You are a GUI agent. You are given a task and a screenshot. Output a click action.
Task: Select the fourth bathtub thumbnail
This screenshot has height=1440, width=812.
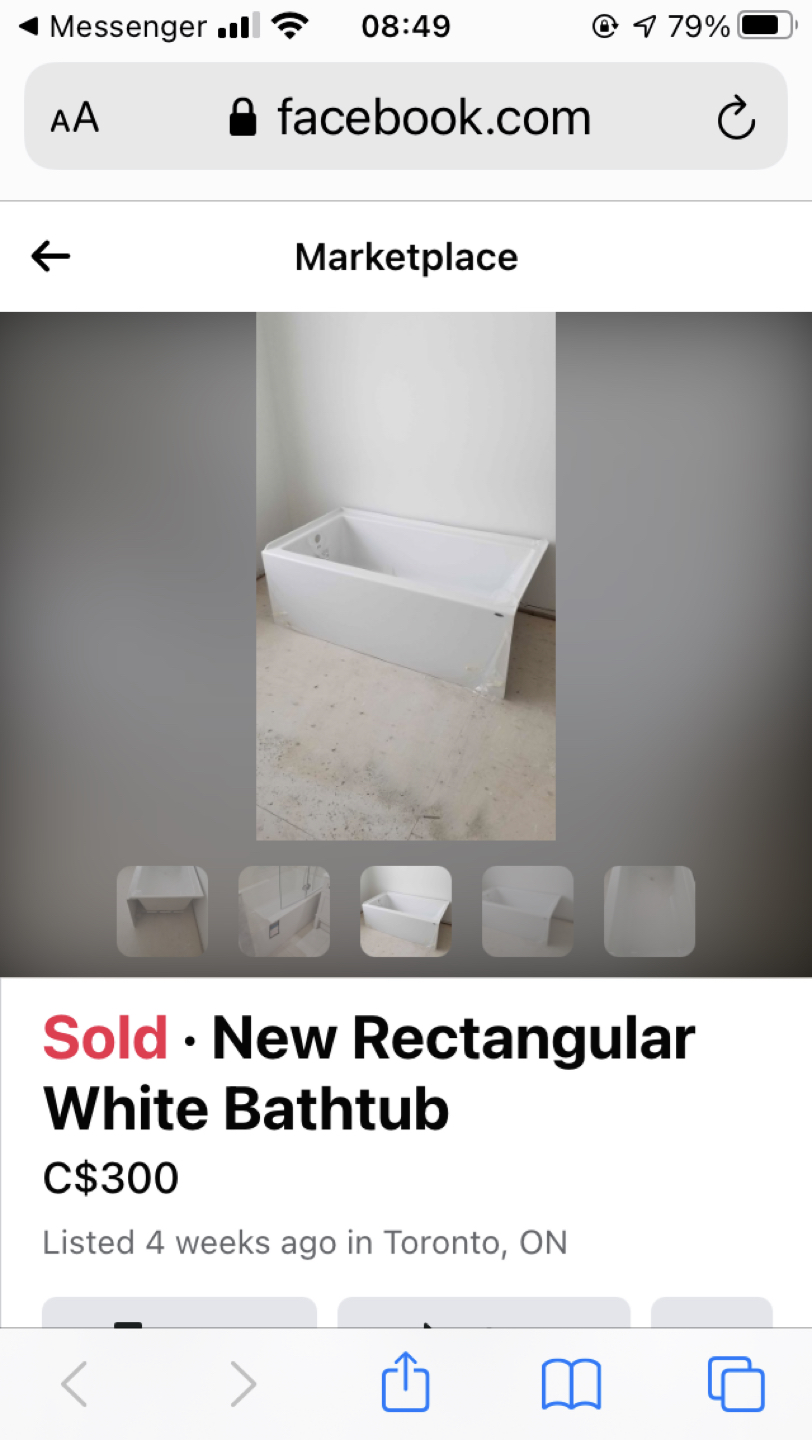click(x=527, y=911)
